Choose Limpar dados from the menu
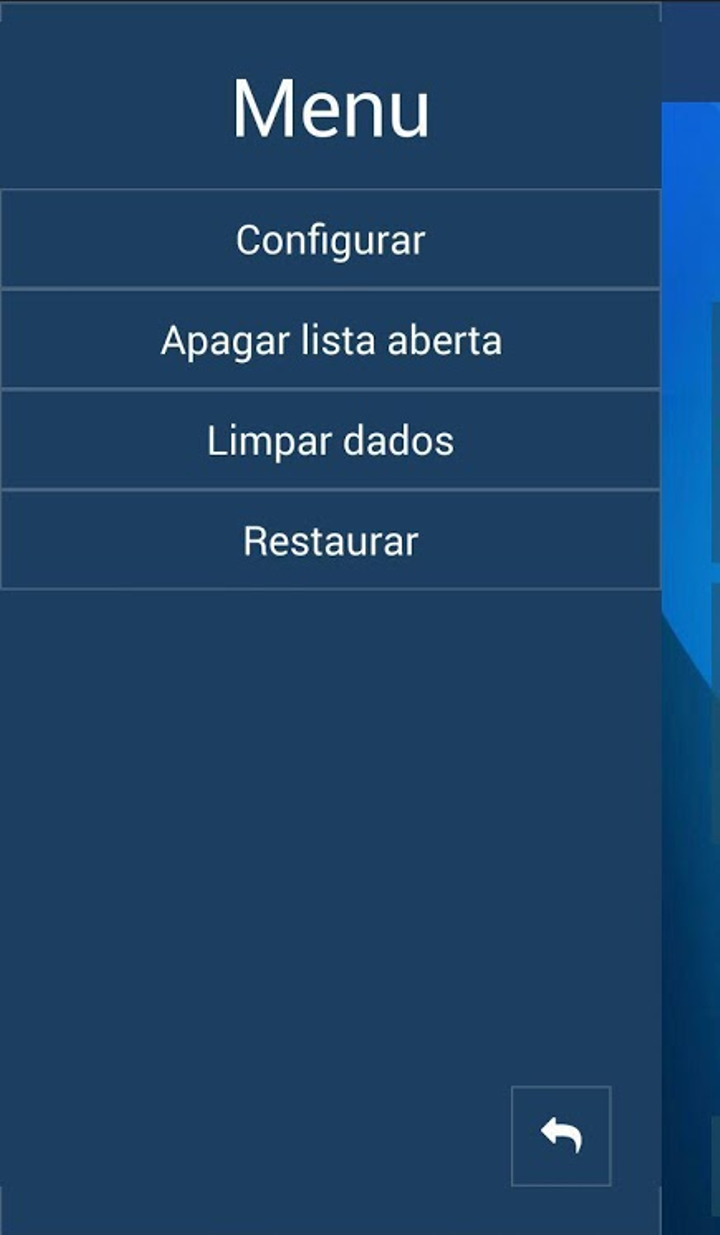This screenshot has height=1235, width=720. tap(330, 440)
